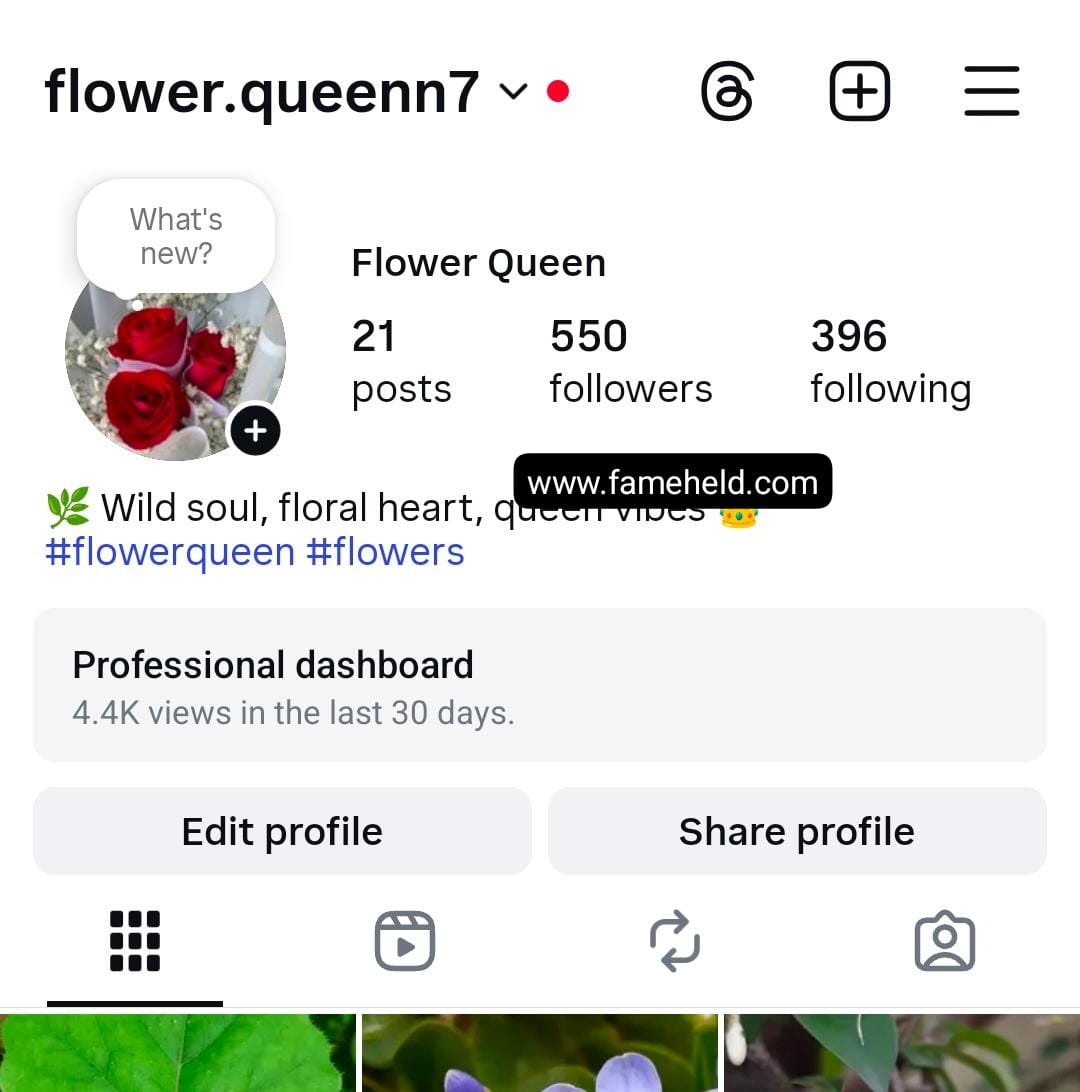Click the red notification dot beside the username
Viewport: 1080px width, 1092px height.
[x=560, y=90]
